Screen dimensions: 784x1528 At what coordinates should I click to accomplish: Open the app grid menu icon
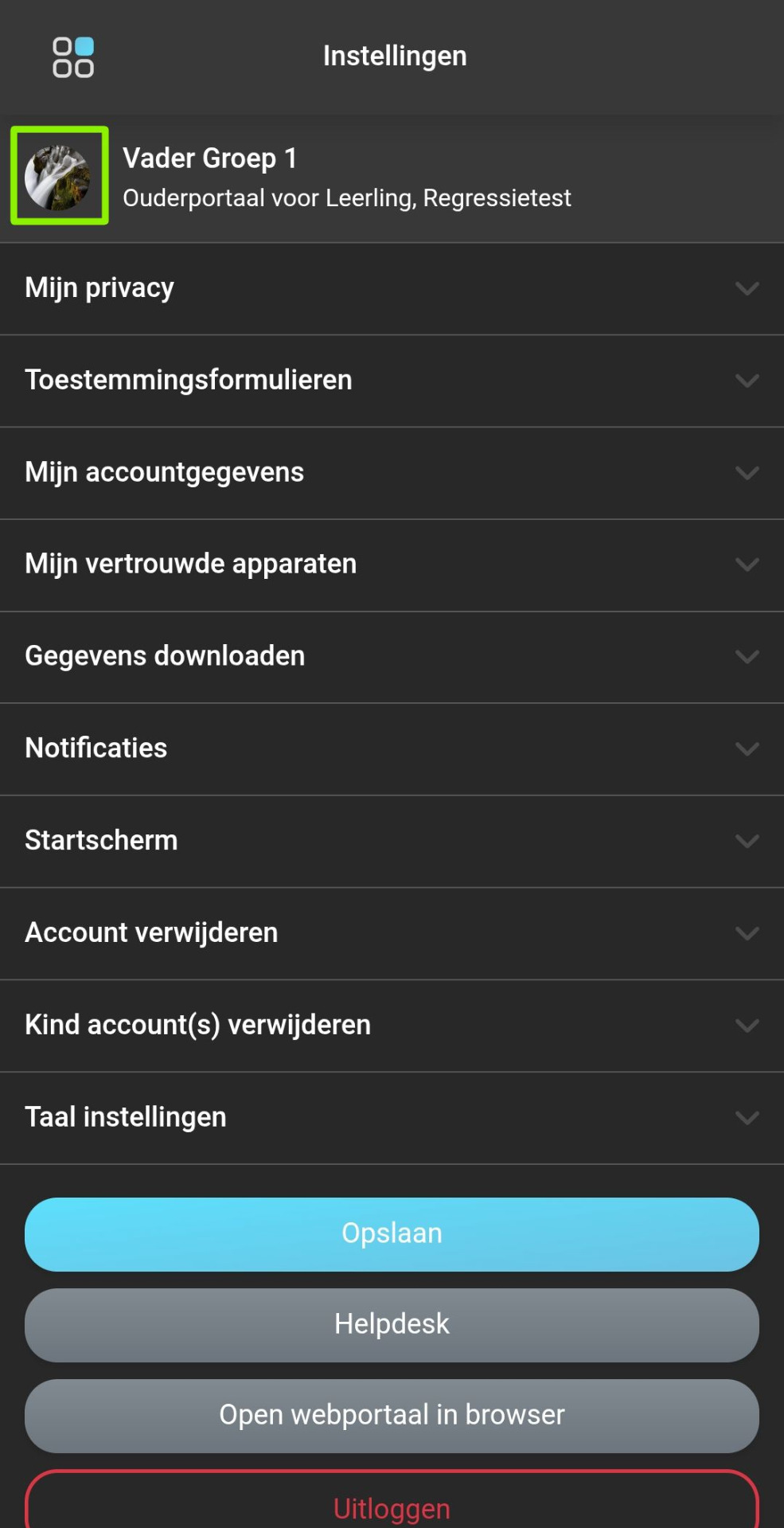[73, 57]
